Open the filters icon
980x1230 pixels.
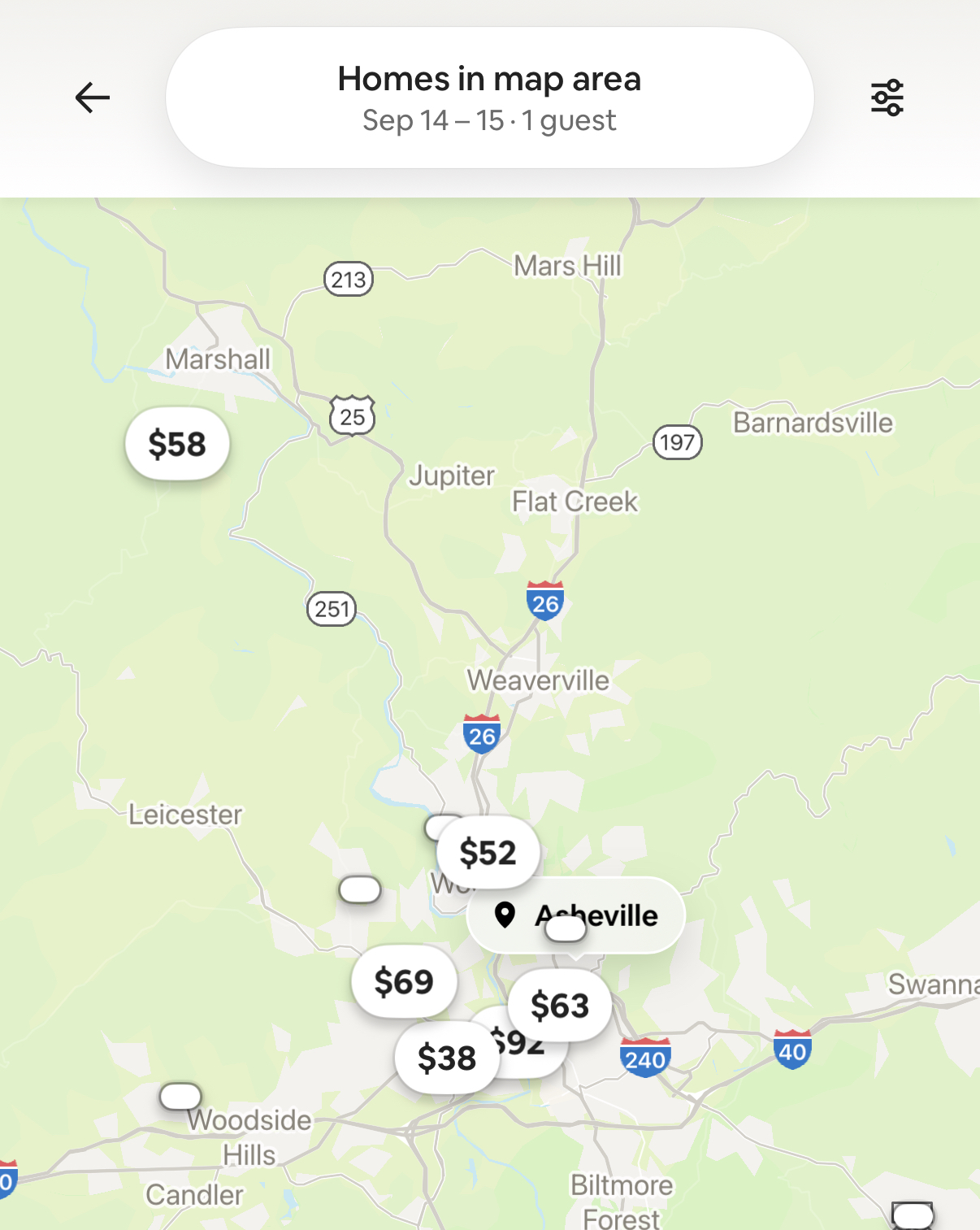887,98
